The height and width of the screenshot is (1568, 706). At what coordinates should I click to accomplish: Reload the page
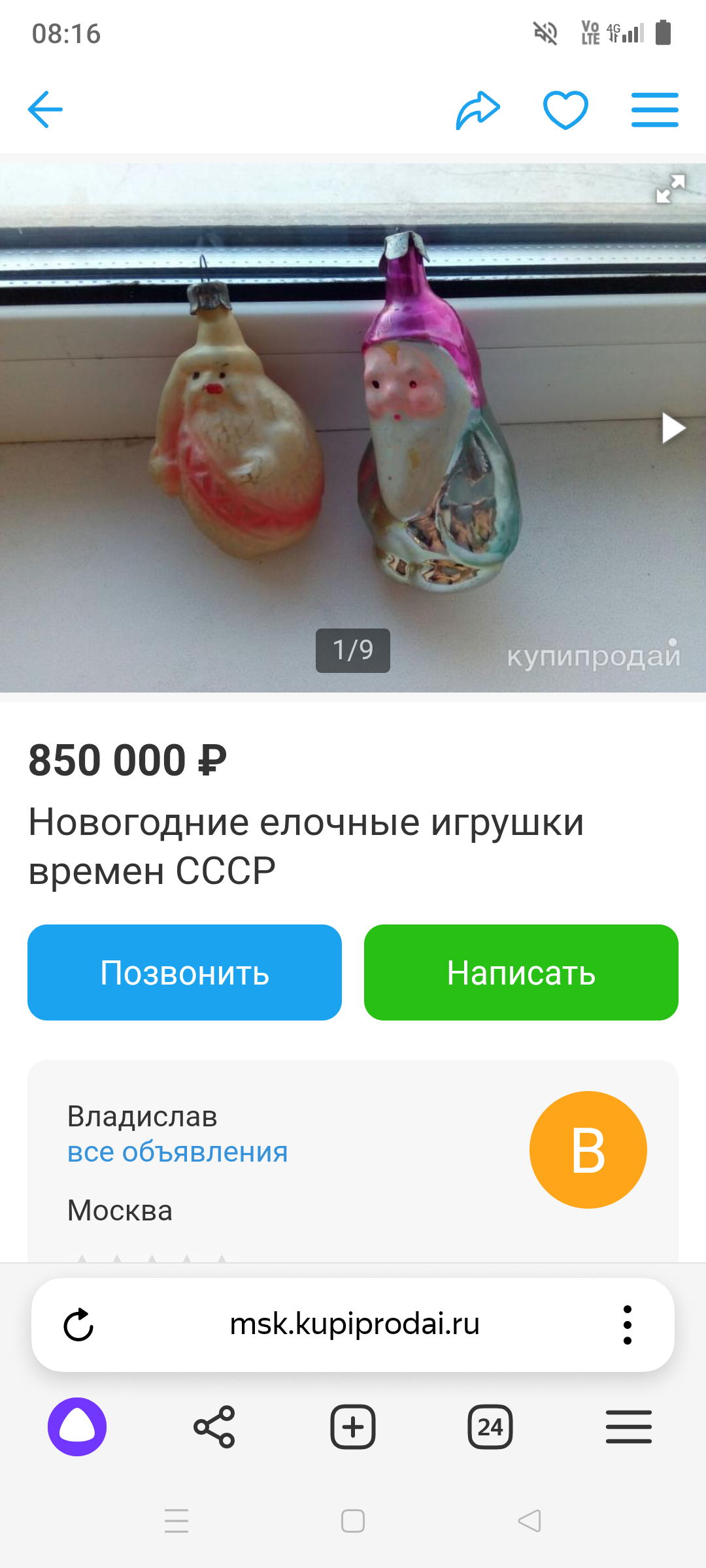coord(78,1325)
